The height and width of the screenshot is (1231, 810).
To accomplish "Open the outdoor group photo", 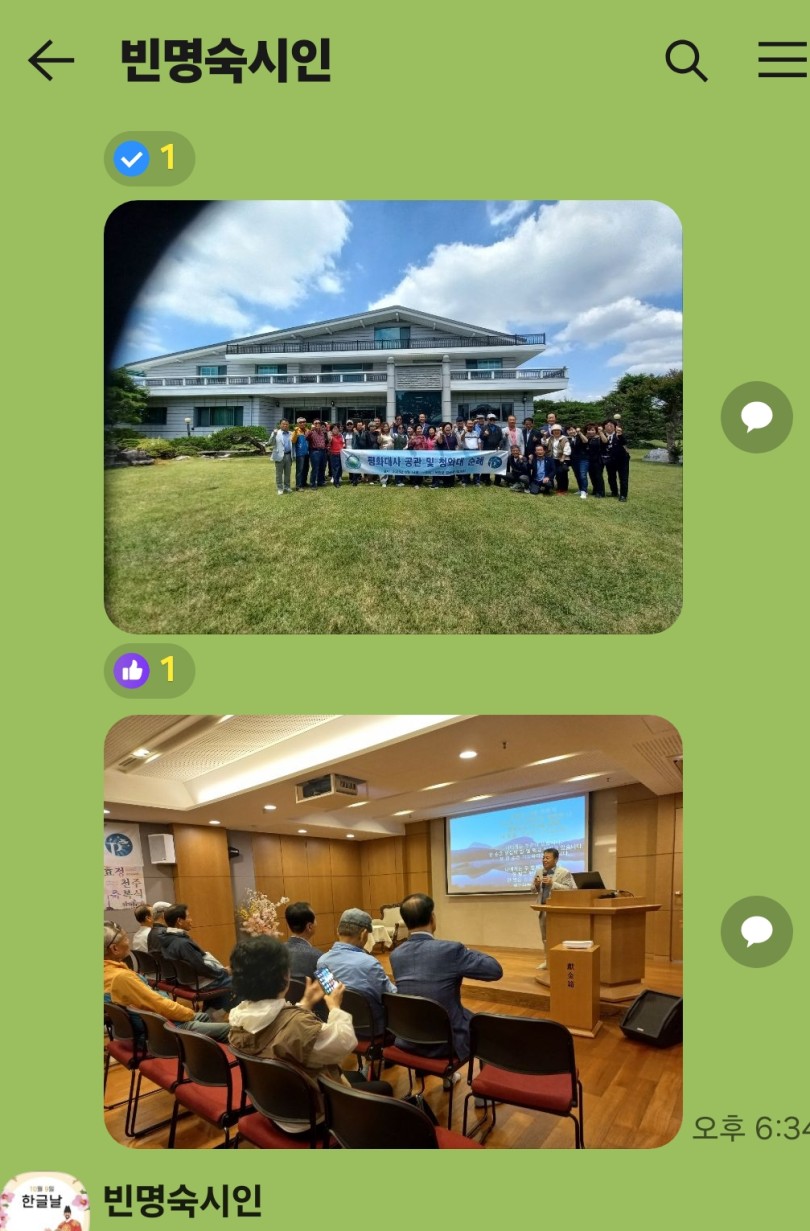I will point(393,417).
